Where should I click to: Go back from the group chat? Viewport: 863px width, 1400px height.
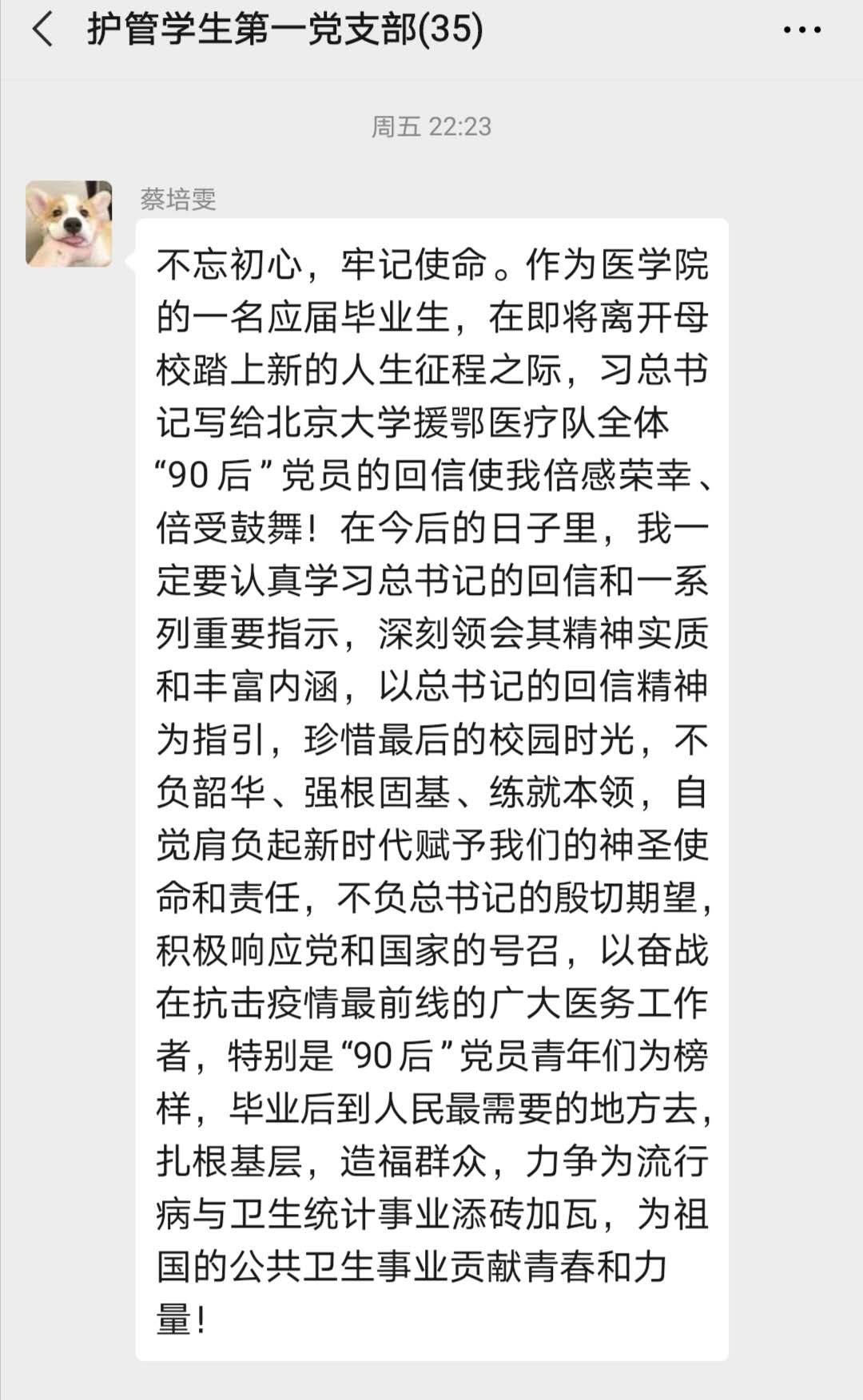[x=43, y=30]
